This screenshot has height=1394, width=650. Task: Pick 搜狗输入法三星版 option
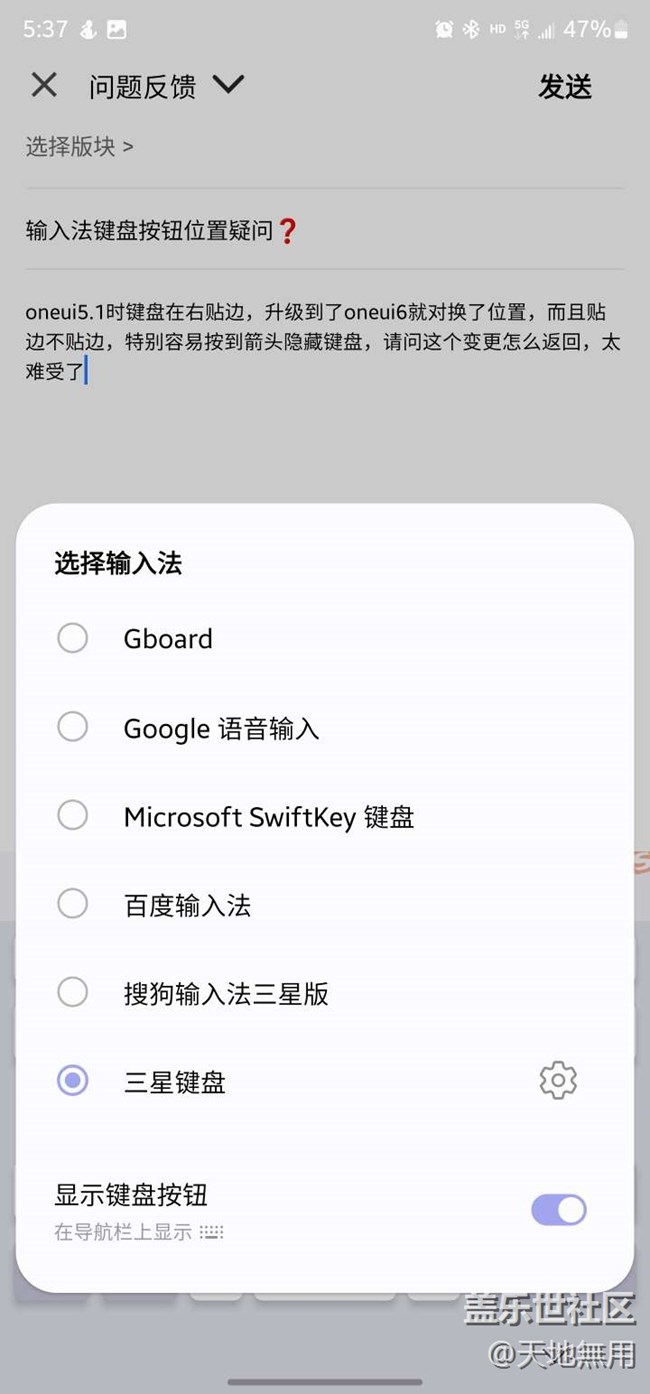coord(72,992)
